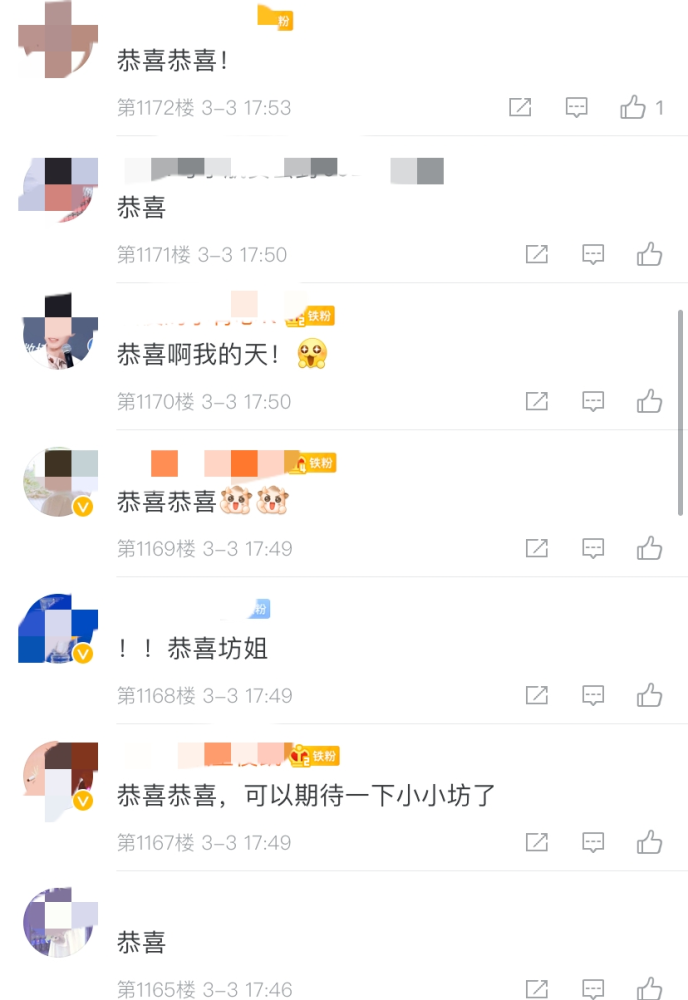Share the comment on floor 1167

(537, 842)
